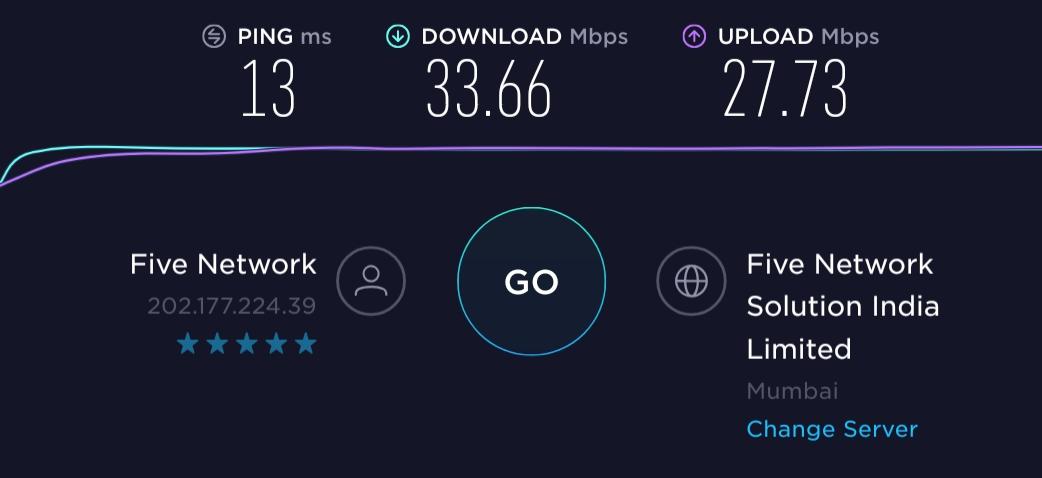Screen dimensions: 1042x478
Task: Tap the globe server icon
Action: [691, 282]
